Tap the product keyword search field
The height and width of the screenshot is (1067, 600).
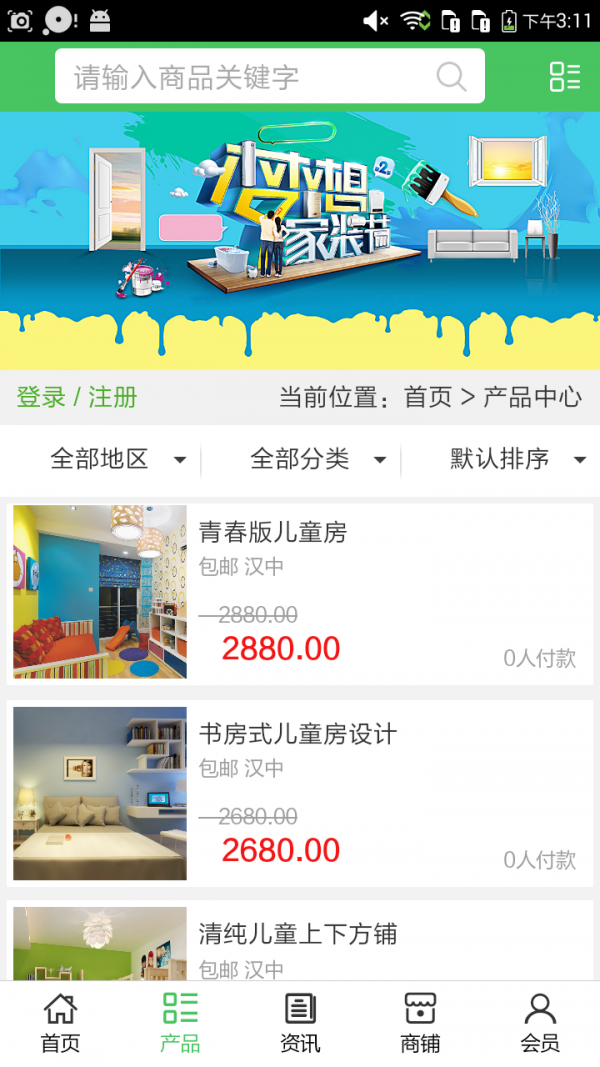[269, 76]
